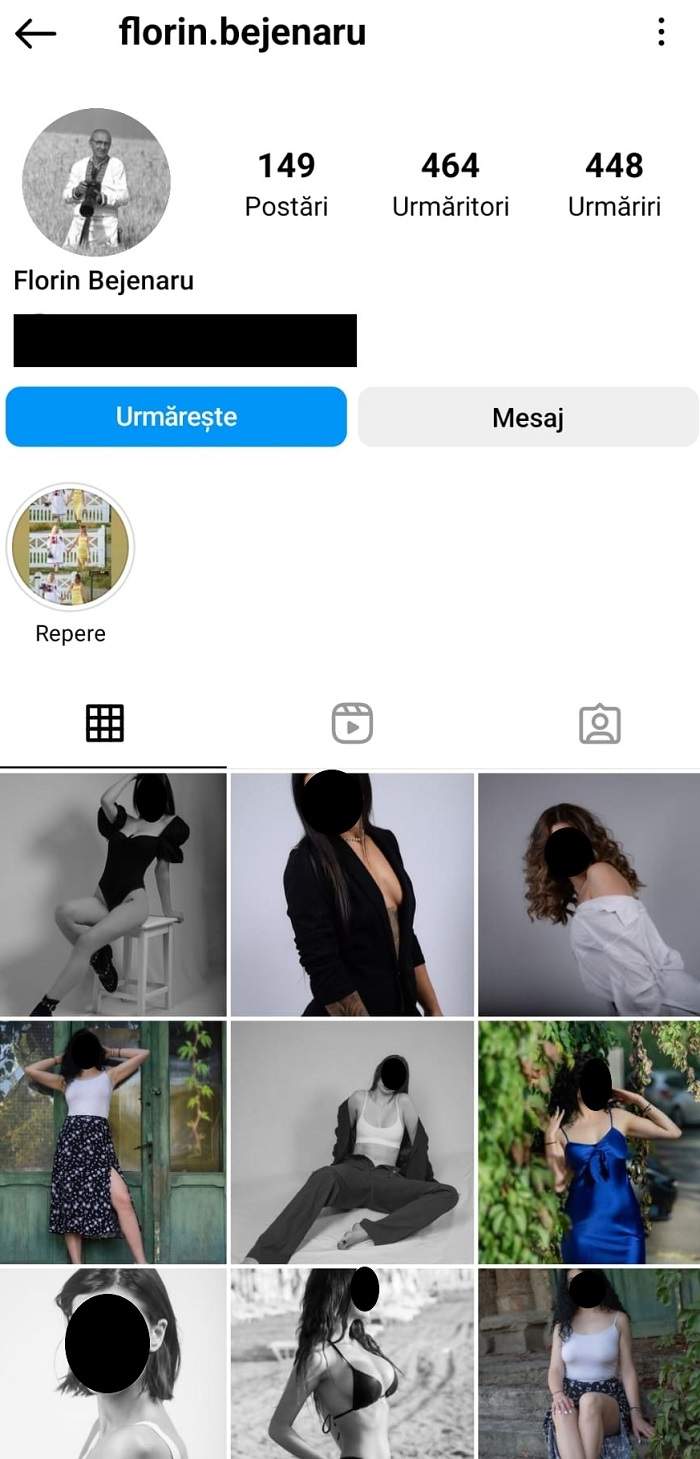700x1459 pixels.
Task: Open the three-dot overflow menu
Action: point(661,33)
